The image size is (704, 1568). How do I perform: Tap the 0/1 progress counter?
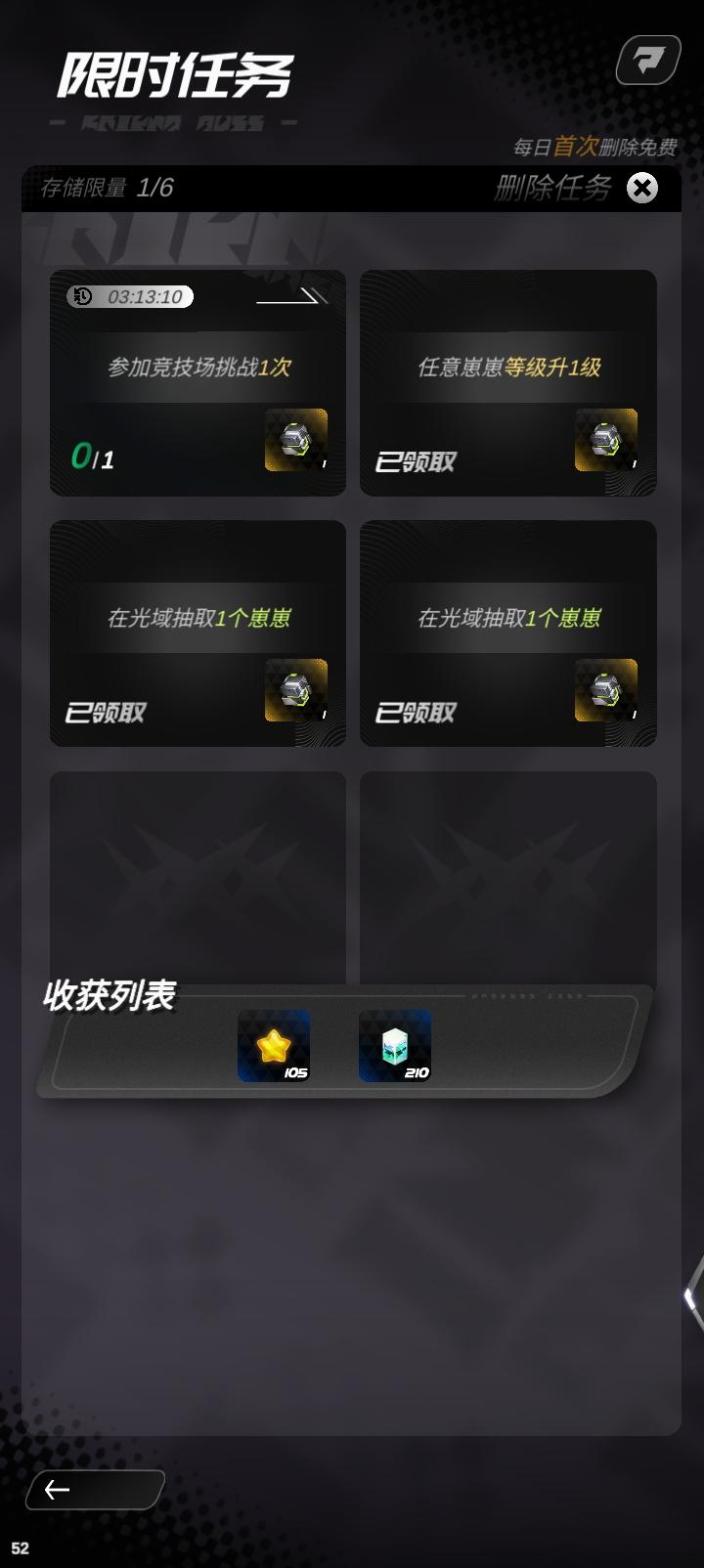pyautogui.click(x=92, y=456)
